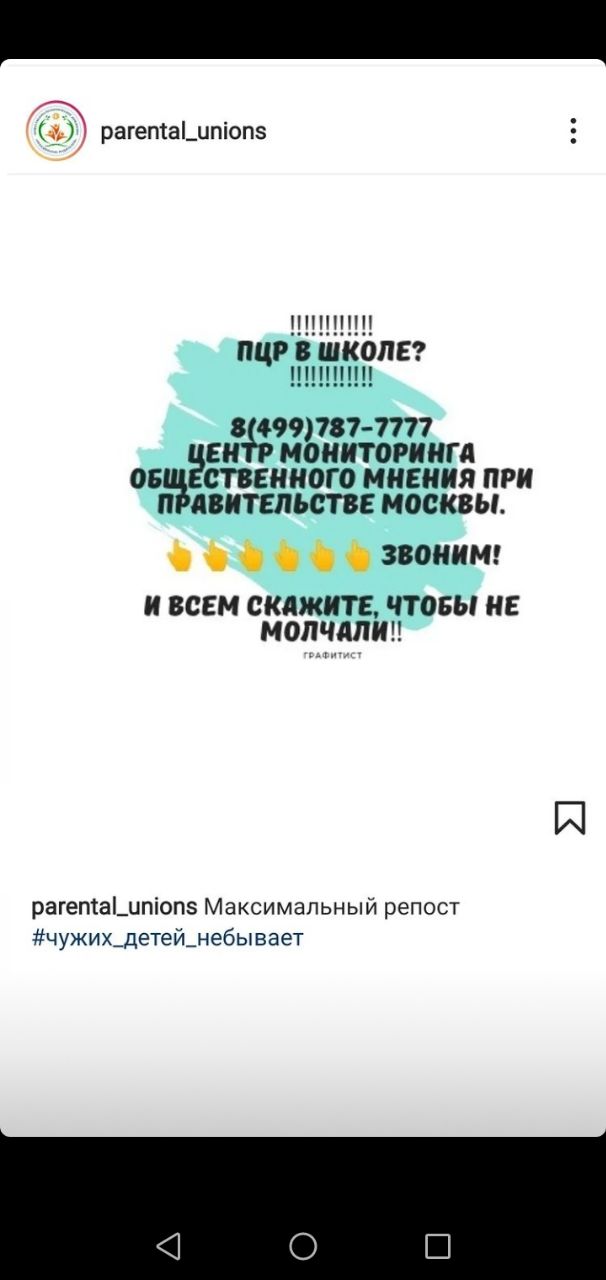Show recent apps
The image size is (606, 1280).
click(437, 1245)
